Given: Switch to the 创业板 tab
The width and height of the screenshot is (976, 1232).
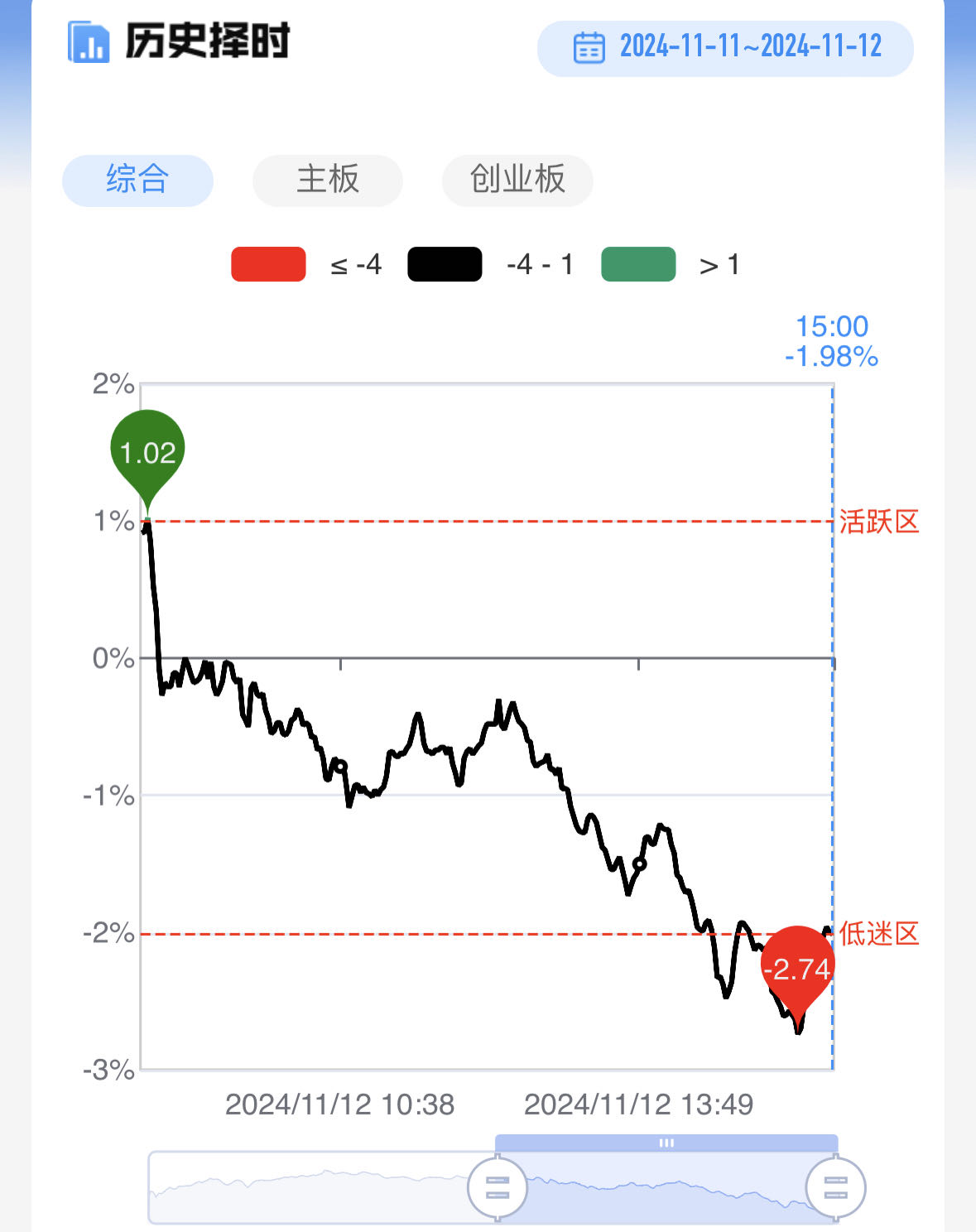Looking at the screenshot, I should (517, 180).
